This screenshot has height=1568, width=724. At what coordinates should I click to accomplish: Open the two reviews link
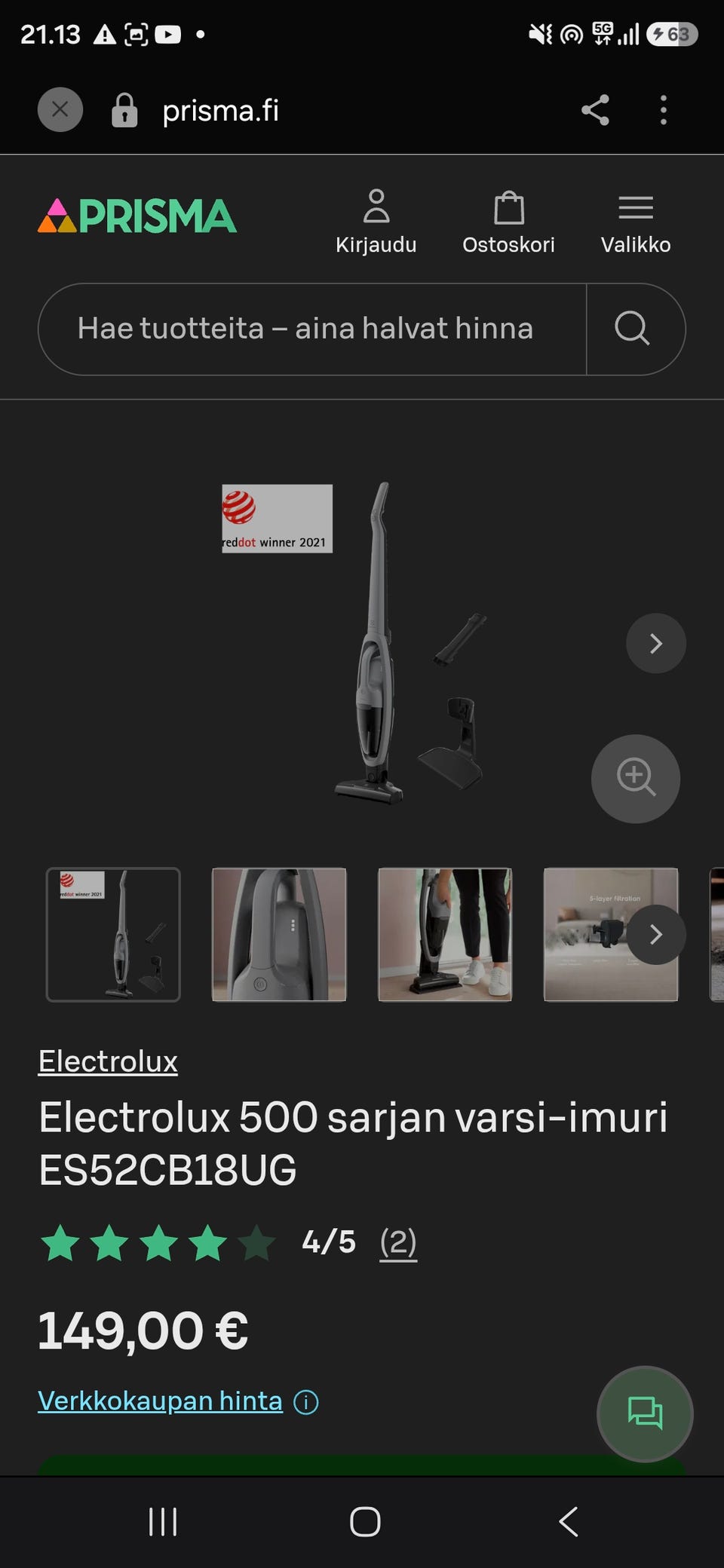pyautogui.click(x=398, y=1242)
